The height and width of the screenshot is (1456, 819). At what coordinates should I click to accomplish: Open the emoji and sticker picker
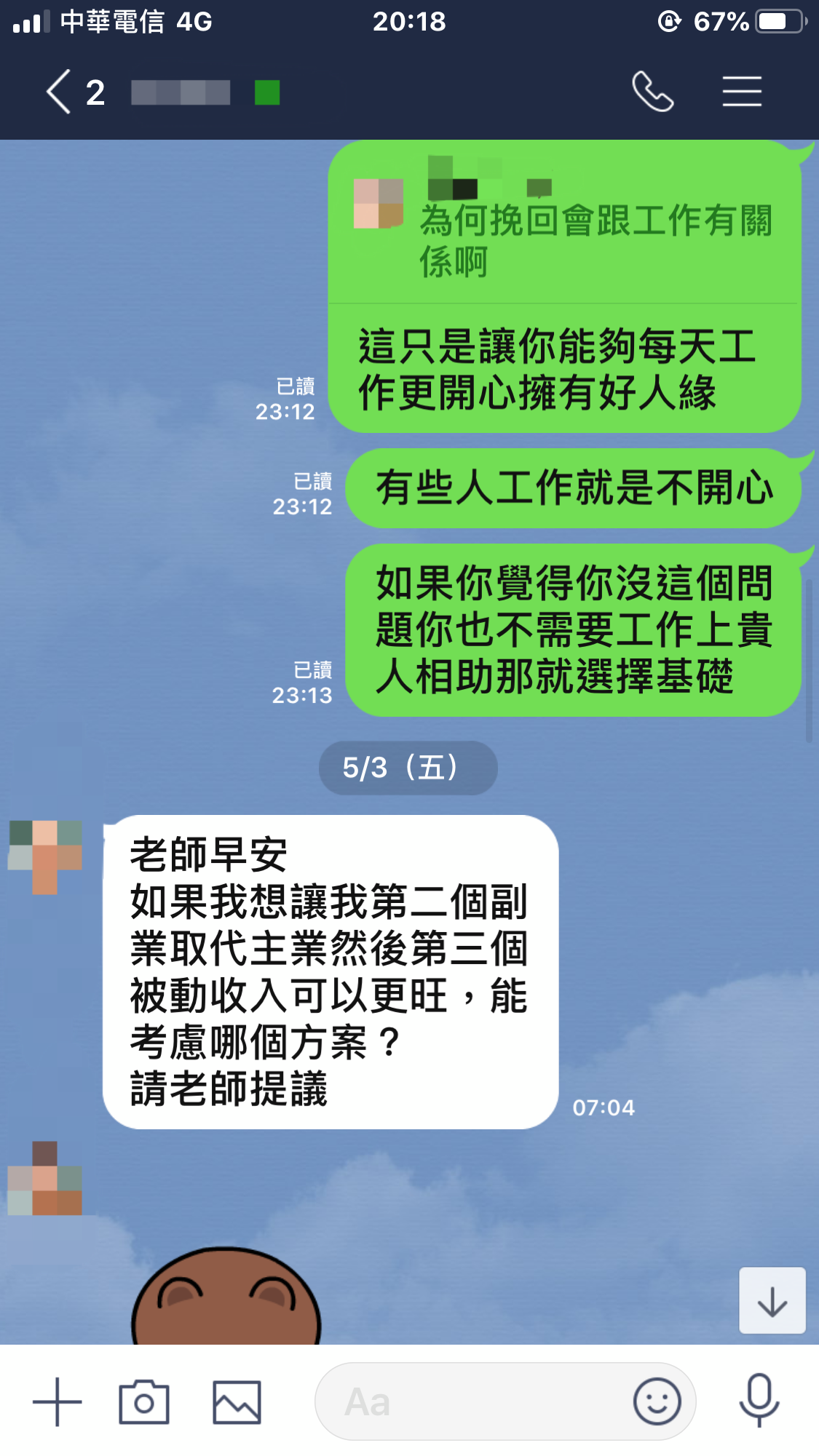point(657,1401)
